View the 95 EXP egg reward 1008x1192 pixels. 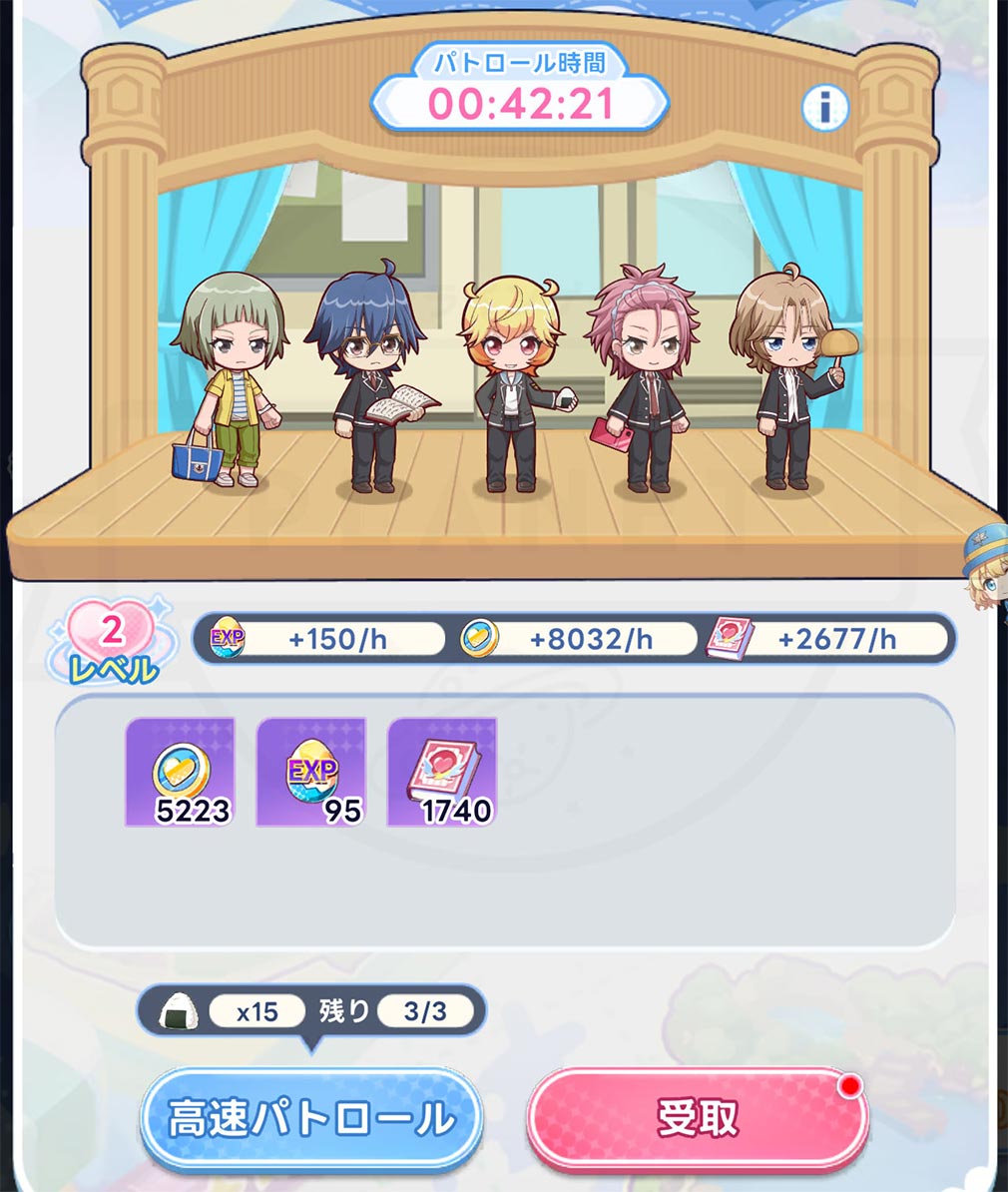(311, 772)
